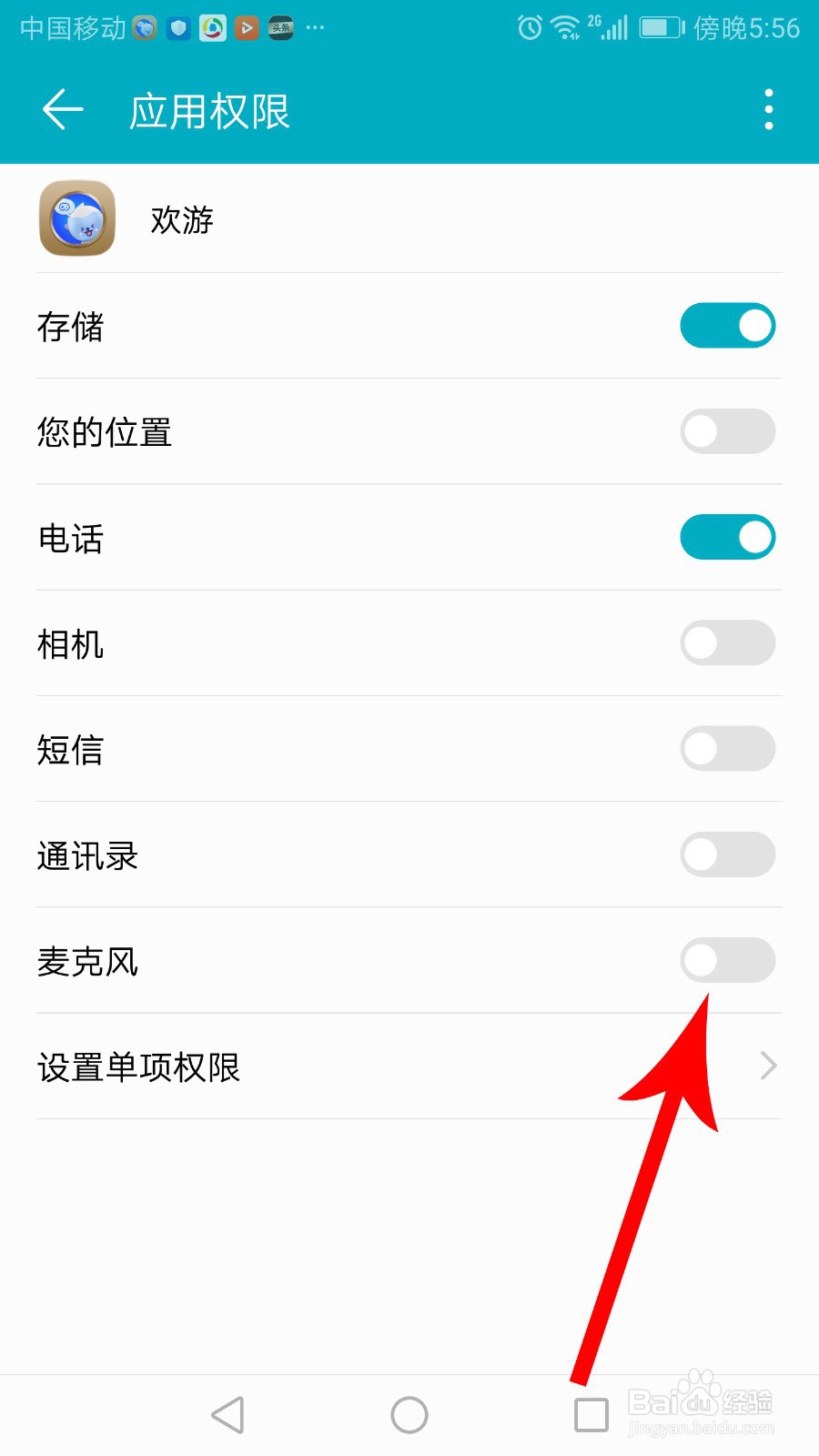Image resolution: width=819 pixels, height=1456 pixels.
Task: Tap the 头条 icon in the status bar
Action: click(x=280, y=28)
